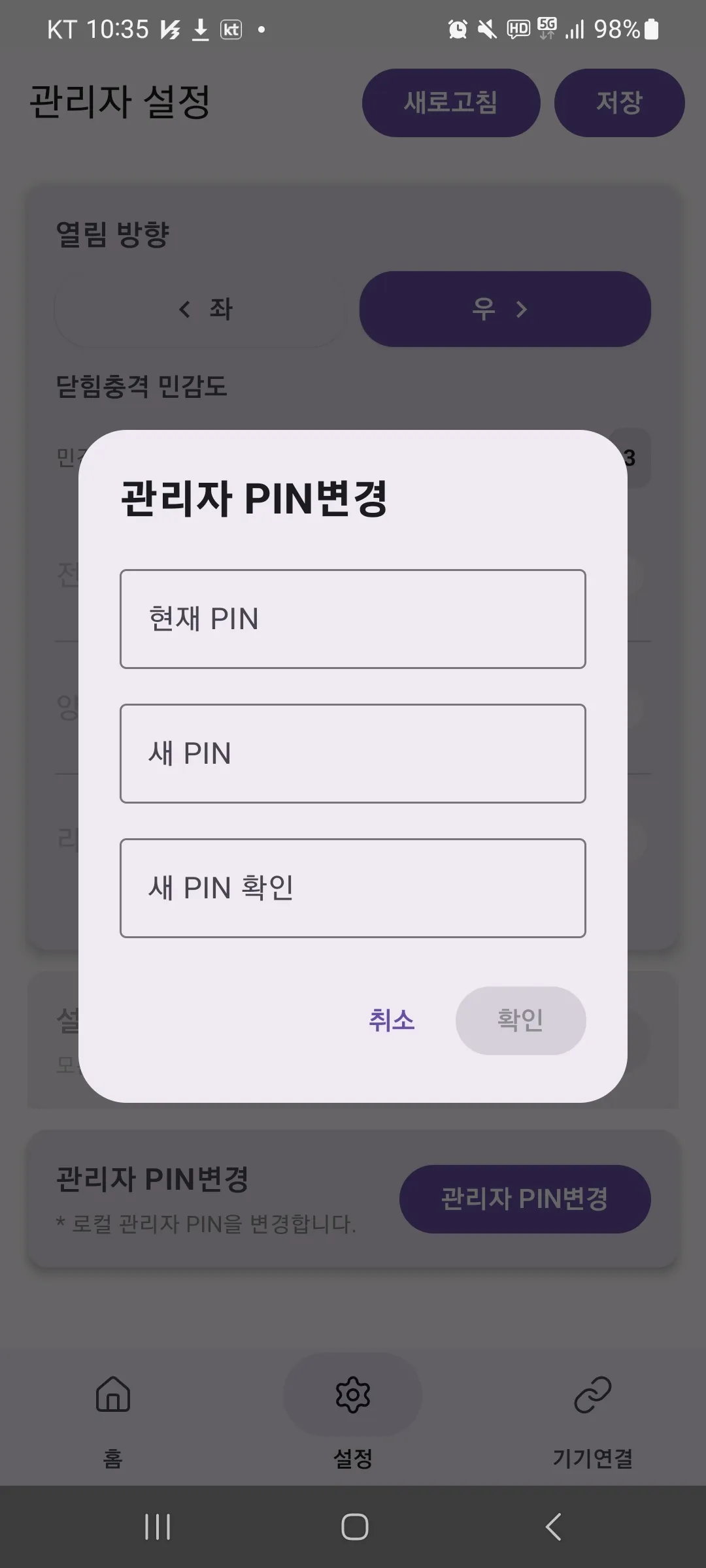Tap the home icon in the bottom navigation
The image size is (706, 1568).
tap(112, 1396)
